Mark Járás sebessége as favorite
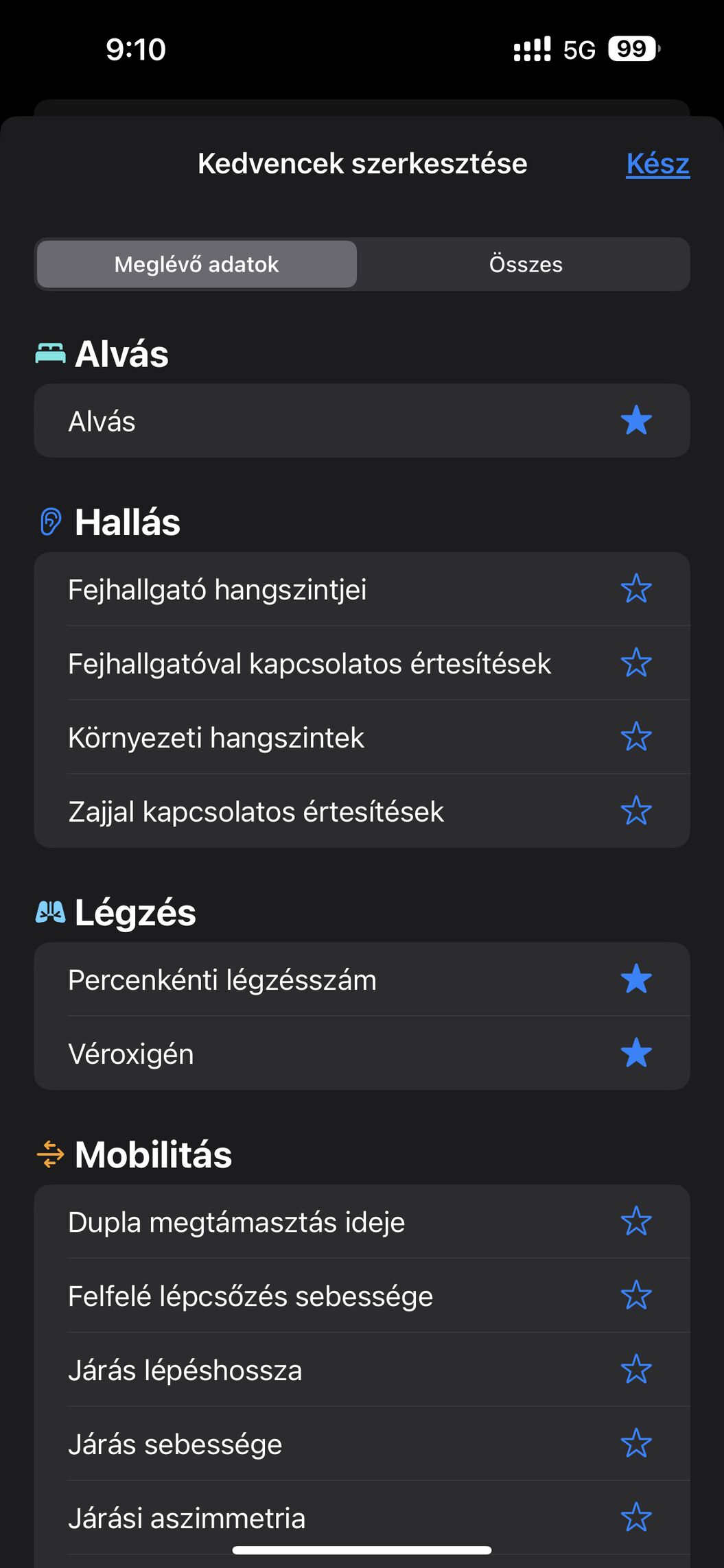724x1568 pixels. [636, 1443]
